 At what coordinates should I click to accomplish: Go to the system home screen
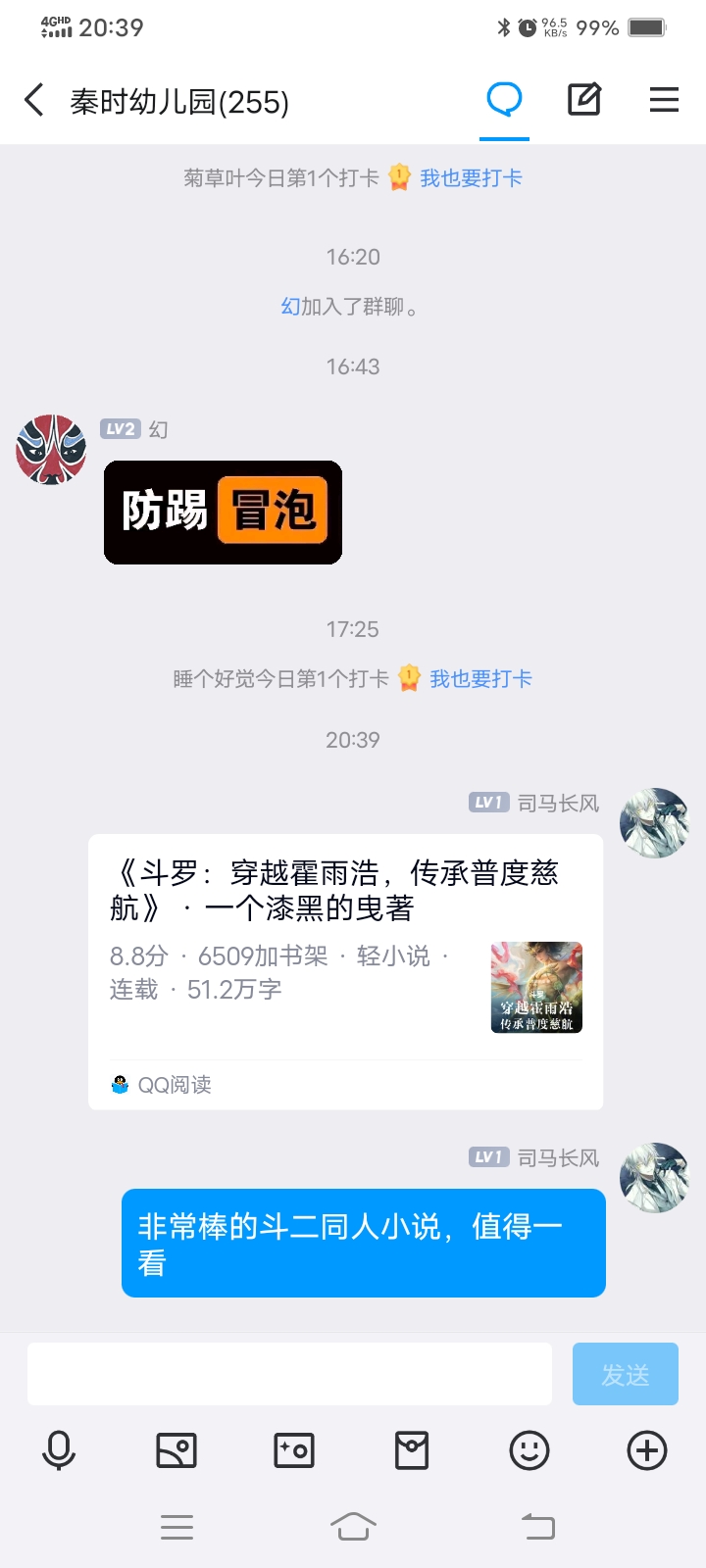[x=353, y=1526]
